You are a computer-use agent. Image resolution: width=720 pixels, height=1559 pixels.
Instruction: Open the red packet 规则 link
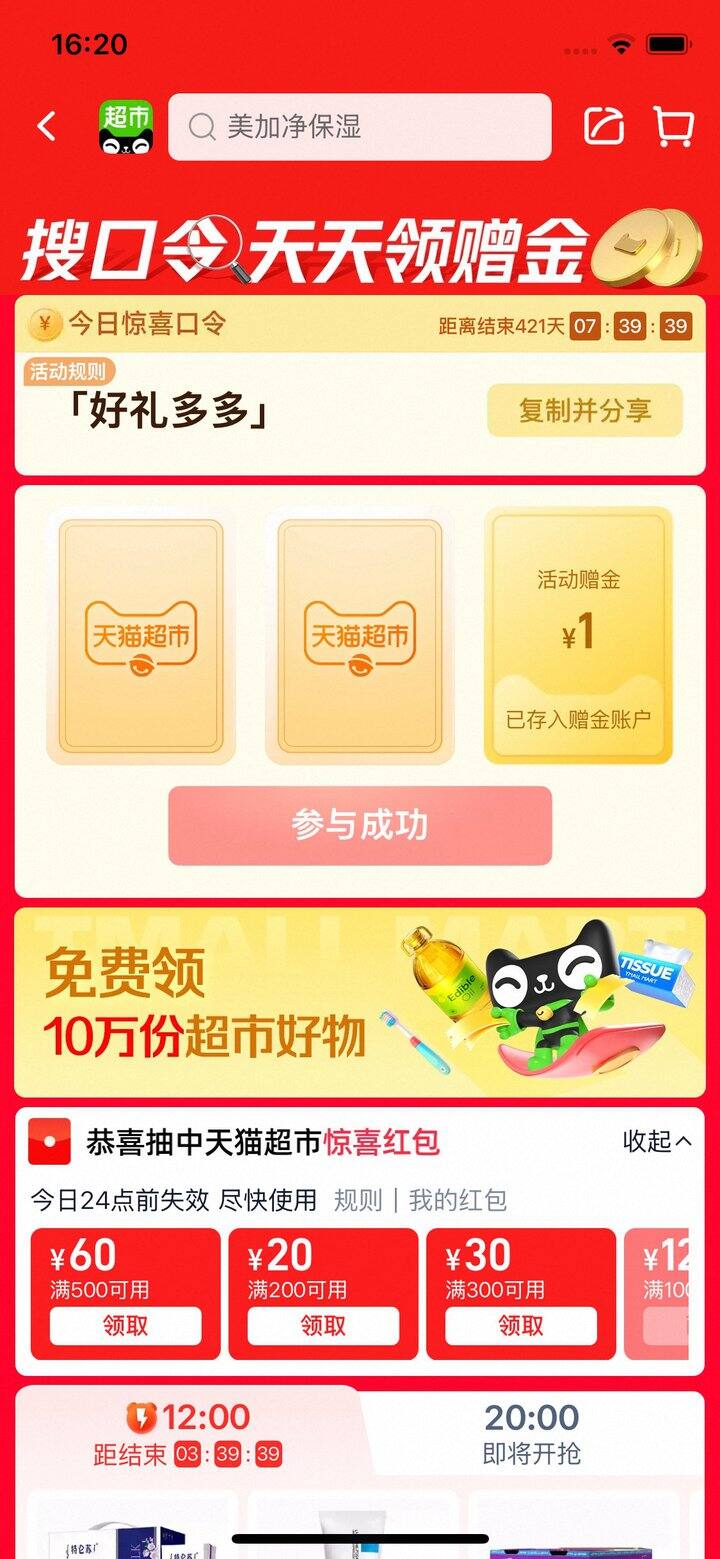tap(358, 1200)
